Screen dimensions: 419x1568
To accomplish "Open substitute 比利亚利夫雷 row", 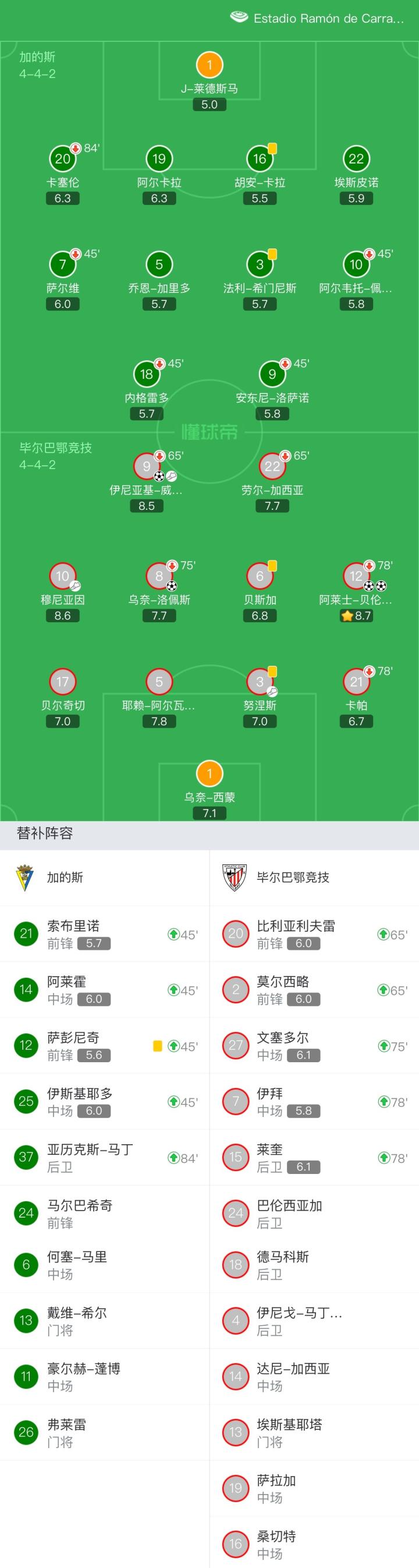I will tap(314, 934).
